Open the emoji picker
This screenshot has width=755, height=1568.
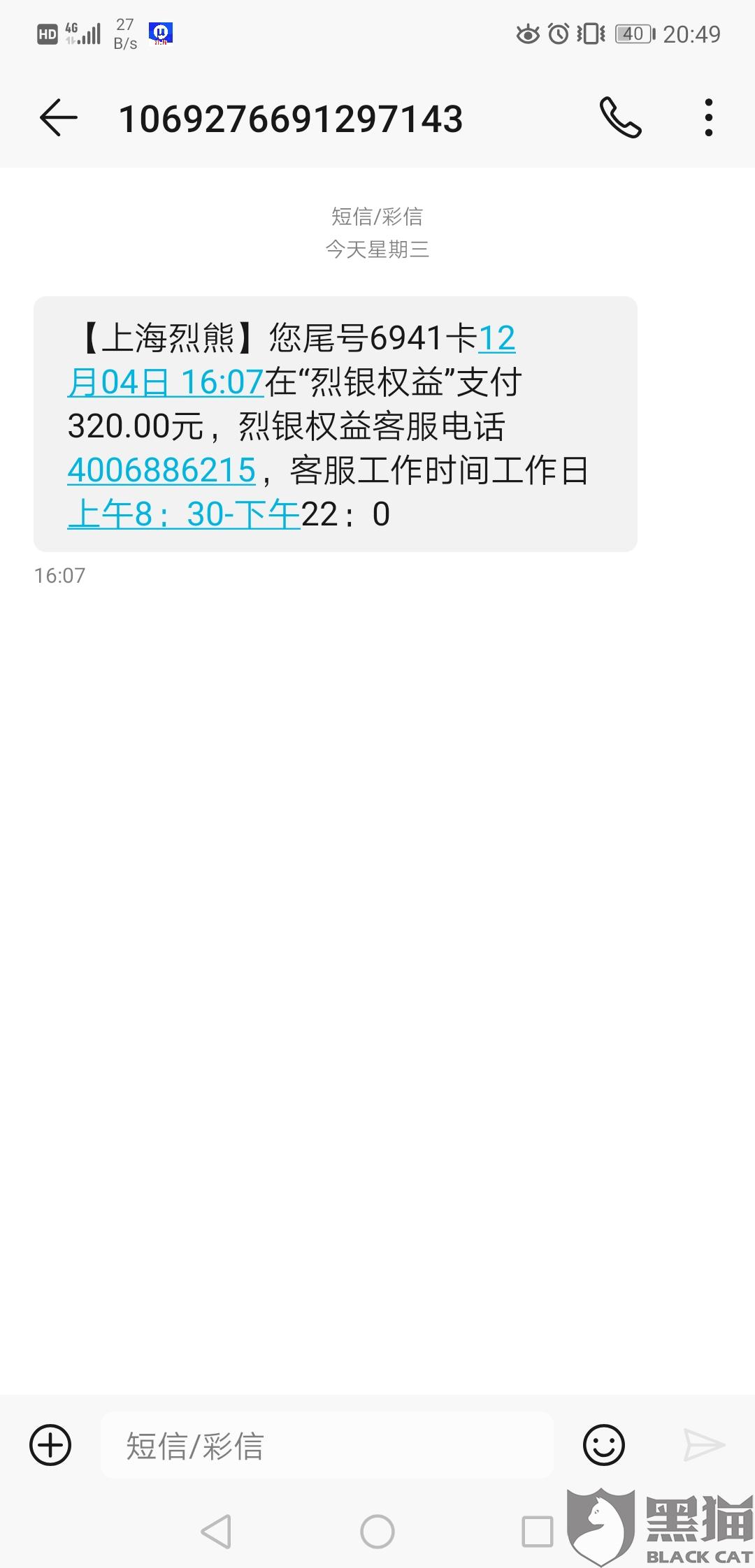[603, 1444]
